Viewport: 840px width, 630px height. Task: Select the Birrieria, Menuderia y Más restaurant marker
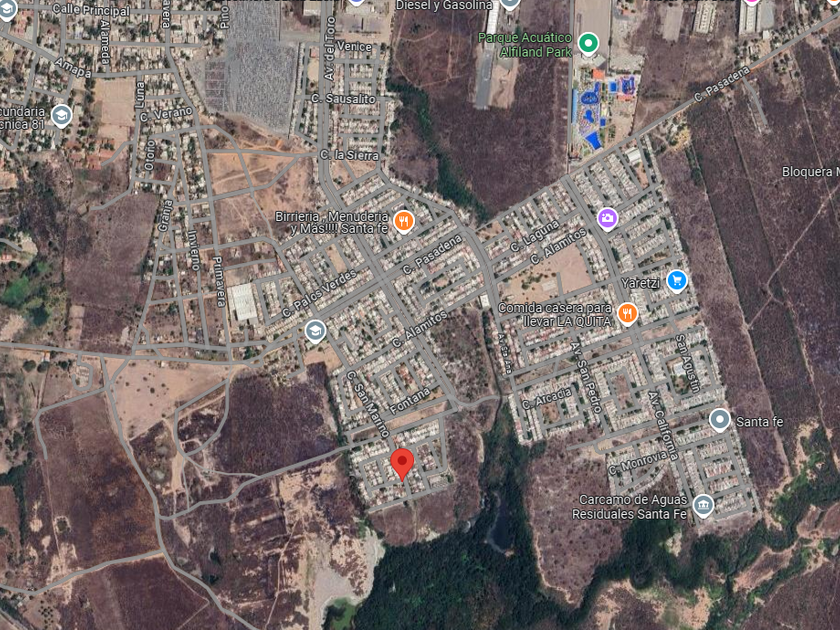(404, 222)
